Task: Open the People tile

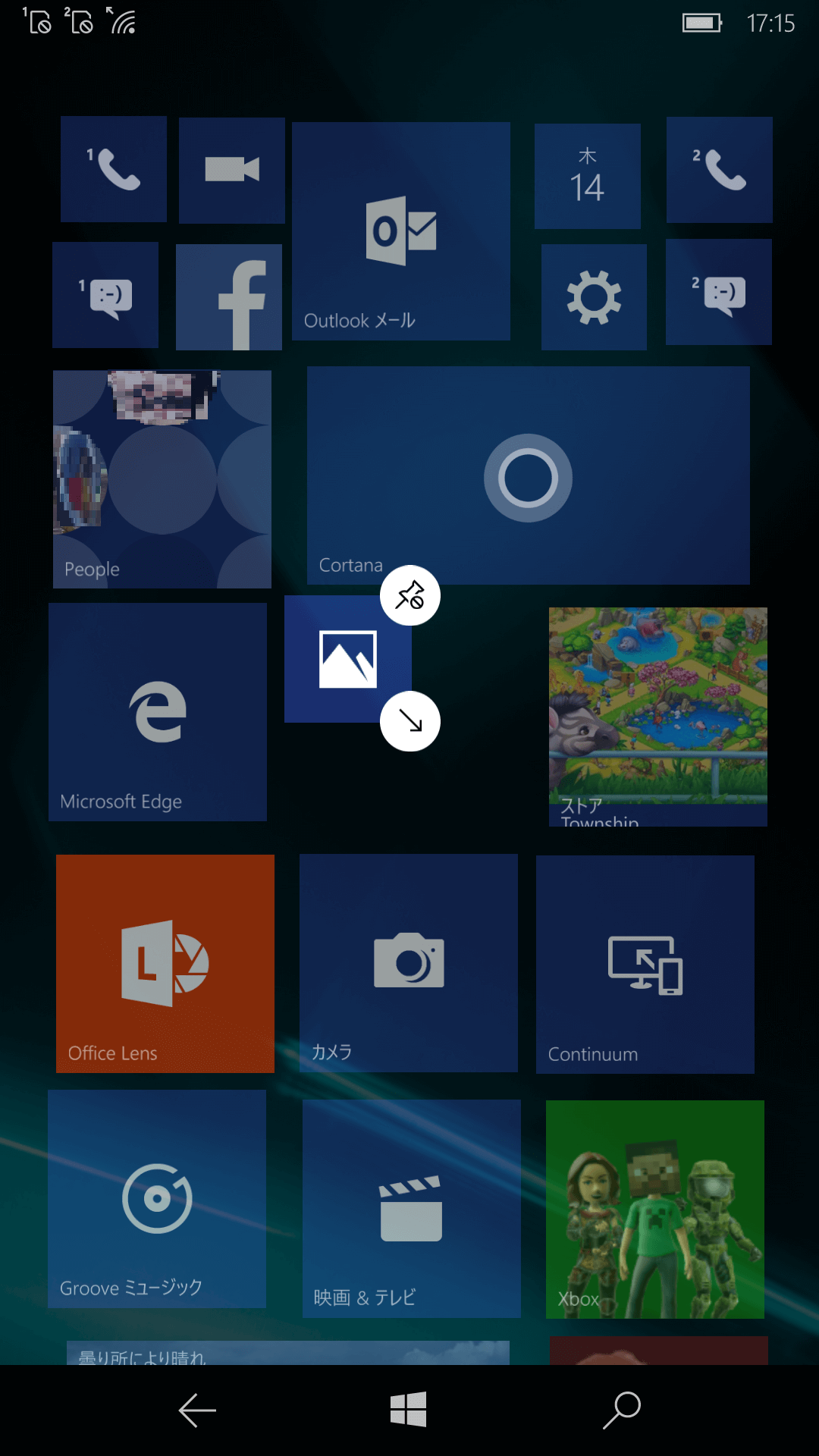Action: pos(162,479)
